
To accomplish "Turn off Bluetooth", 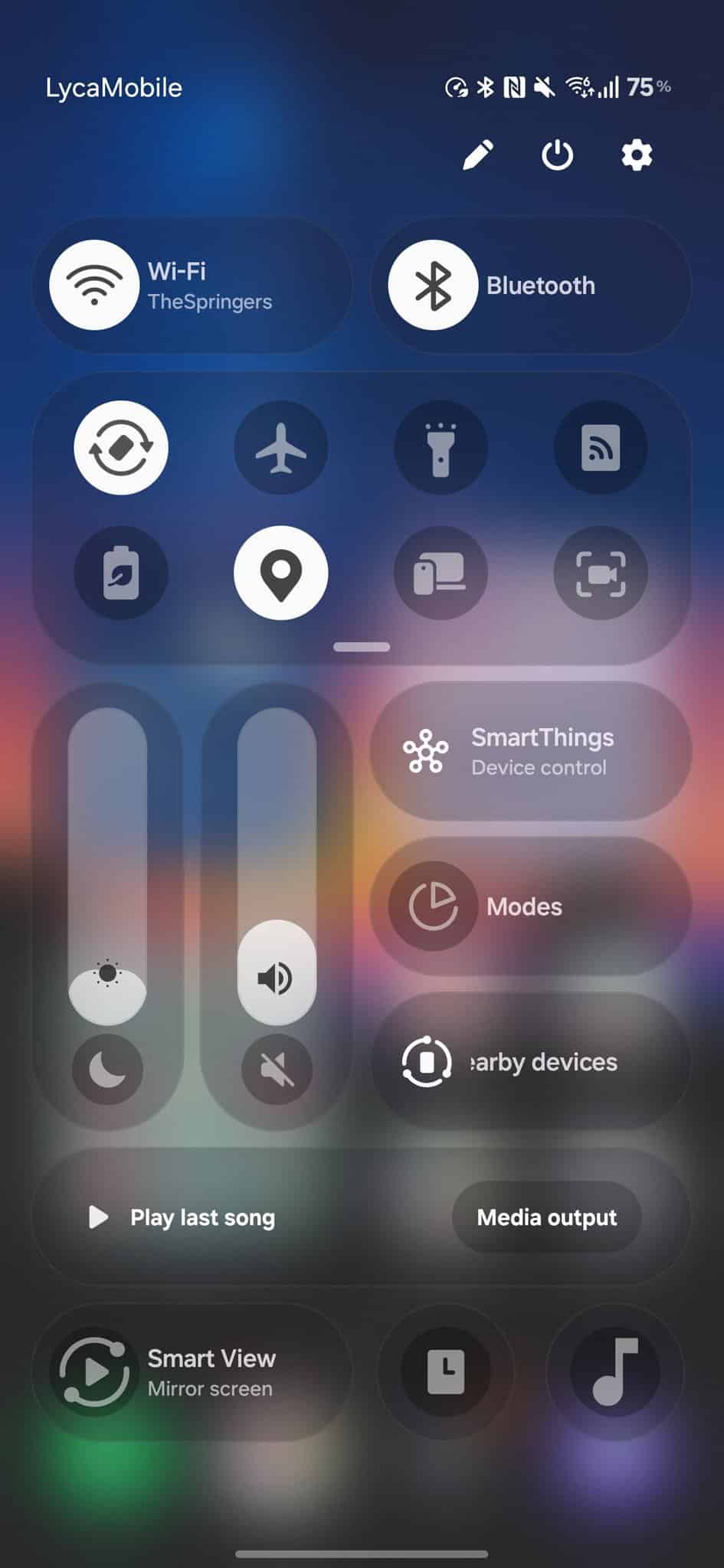I will coord(433,286).
